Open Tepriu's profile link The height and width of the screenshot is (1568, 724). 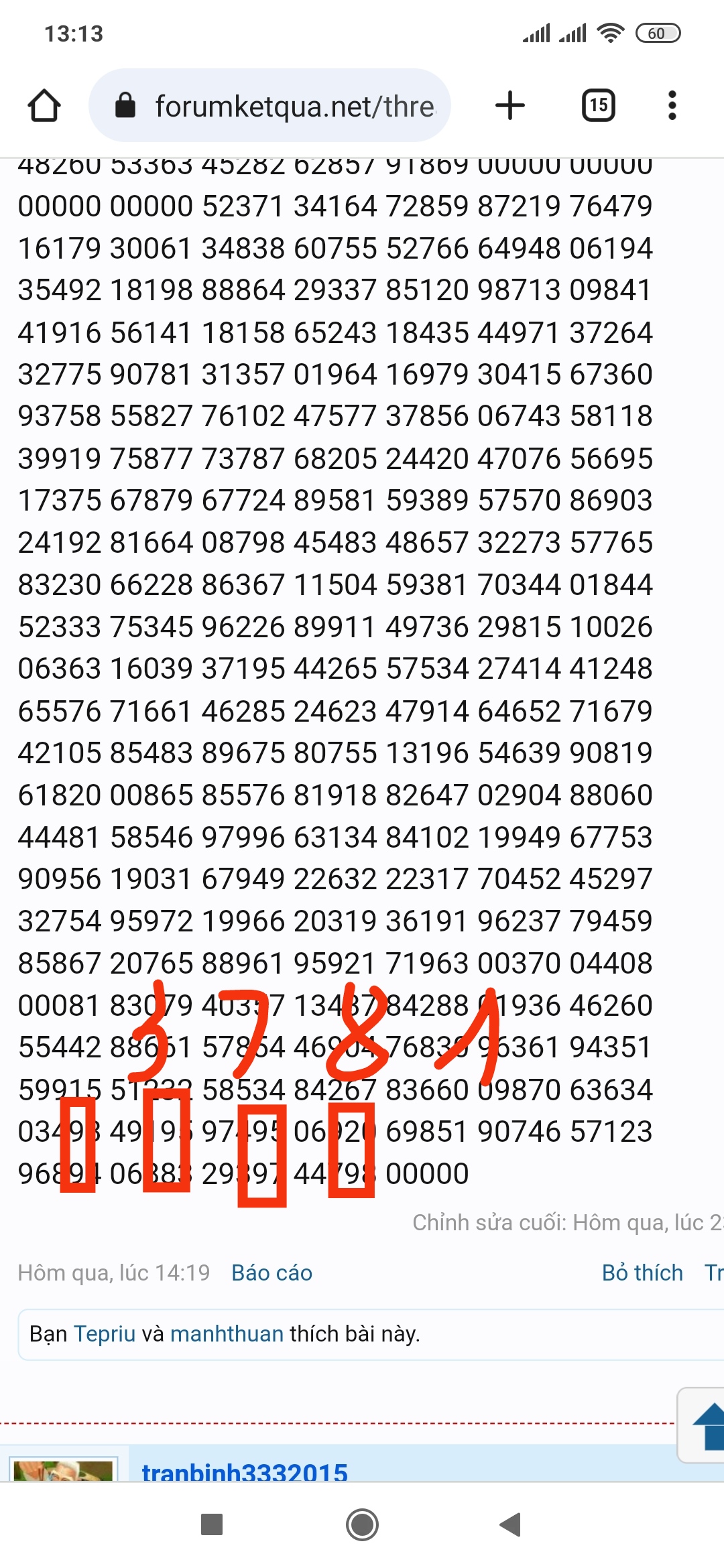coord(105,1333)
